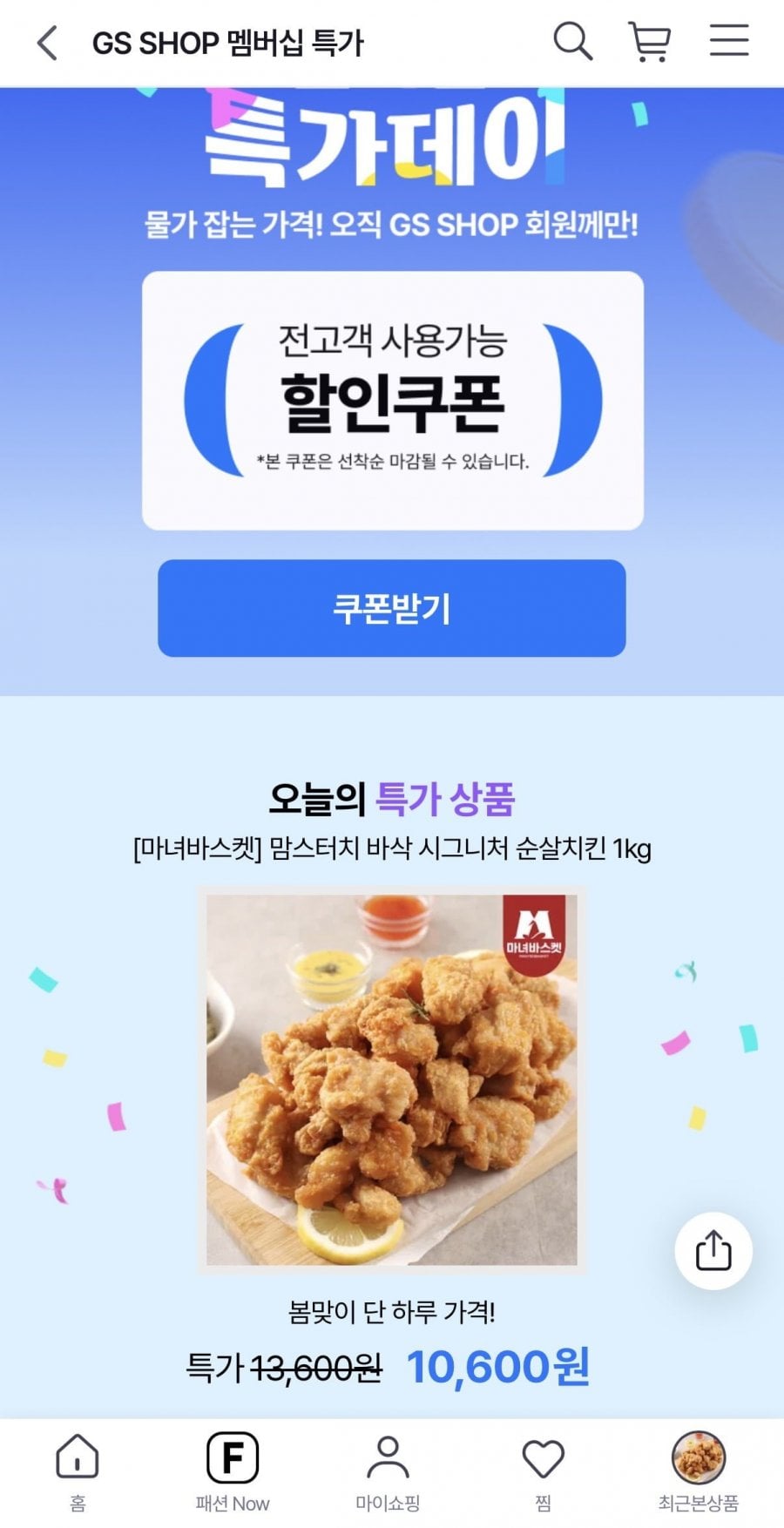Open the 마이쇼핑 tab

pos(388,1472)
